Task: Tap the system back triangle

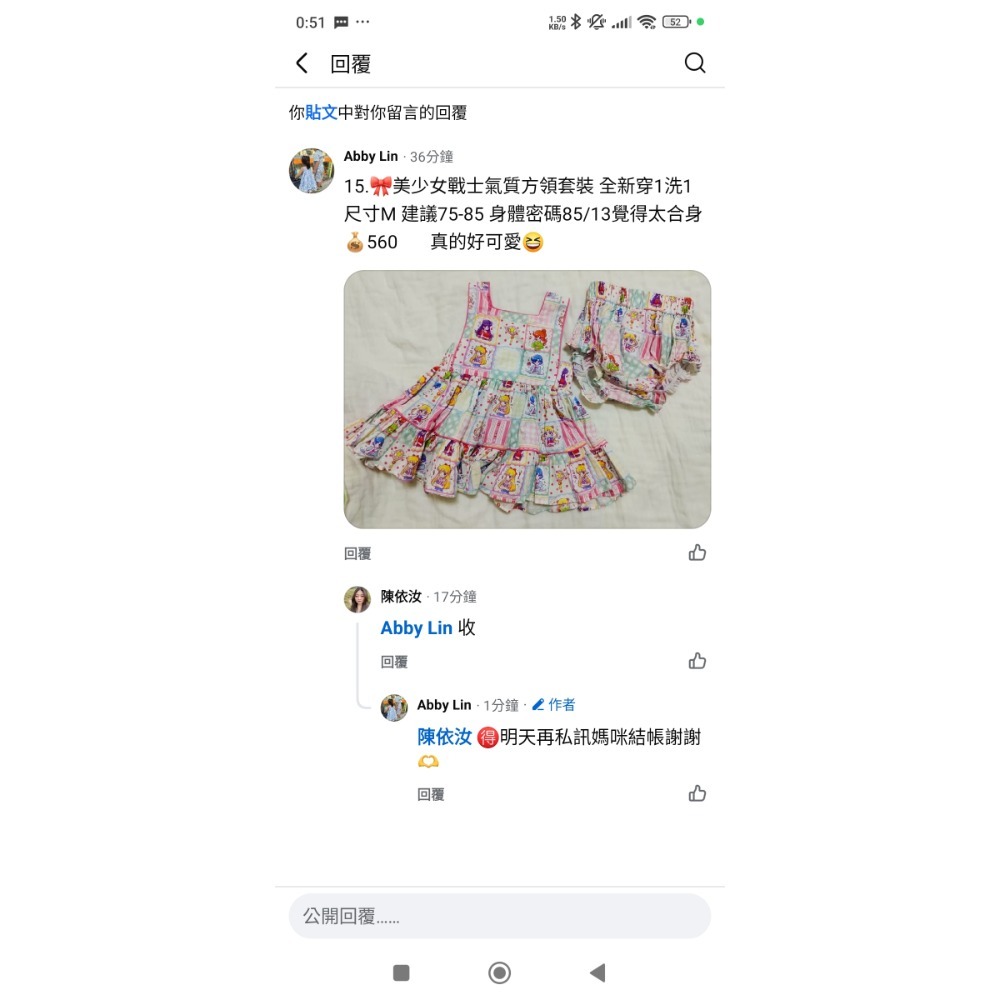Action: click(597, 973)
